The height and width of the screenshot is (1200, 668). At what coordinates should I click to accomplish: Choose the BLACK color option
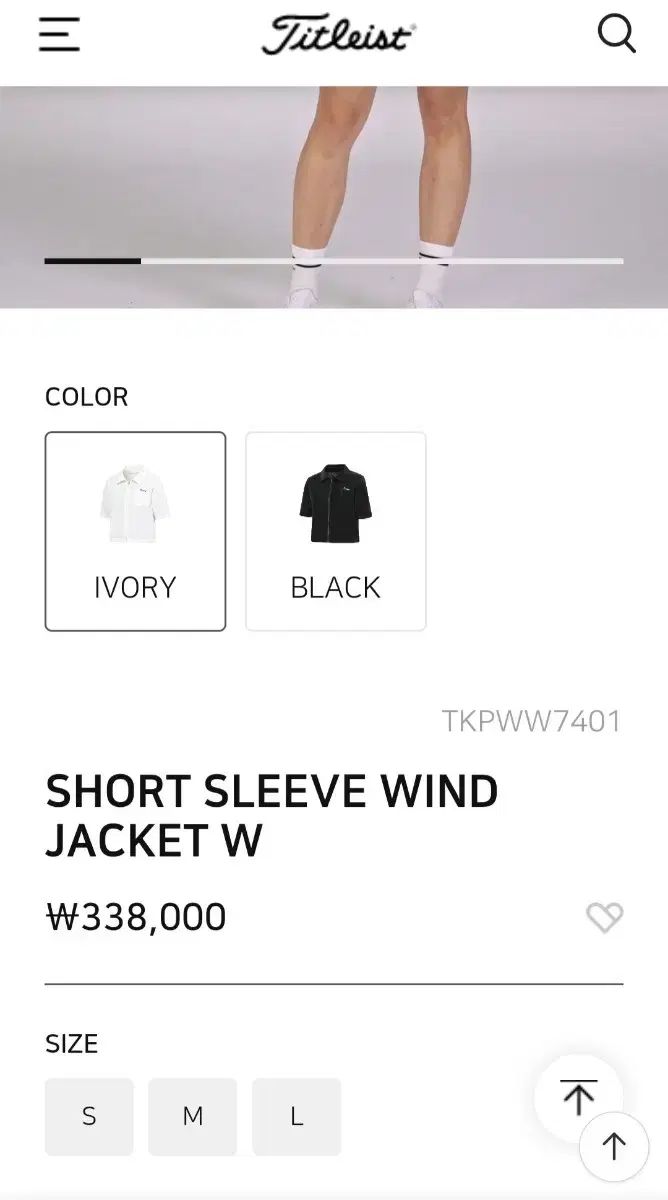click(336, 531)
